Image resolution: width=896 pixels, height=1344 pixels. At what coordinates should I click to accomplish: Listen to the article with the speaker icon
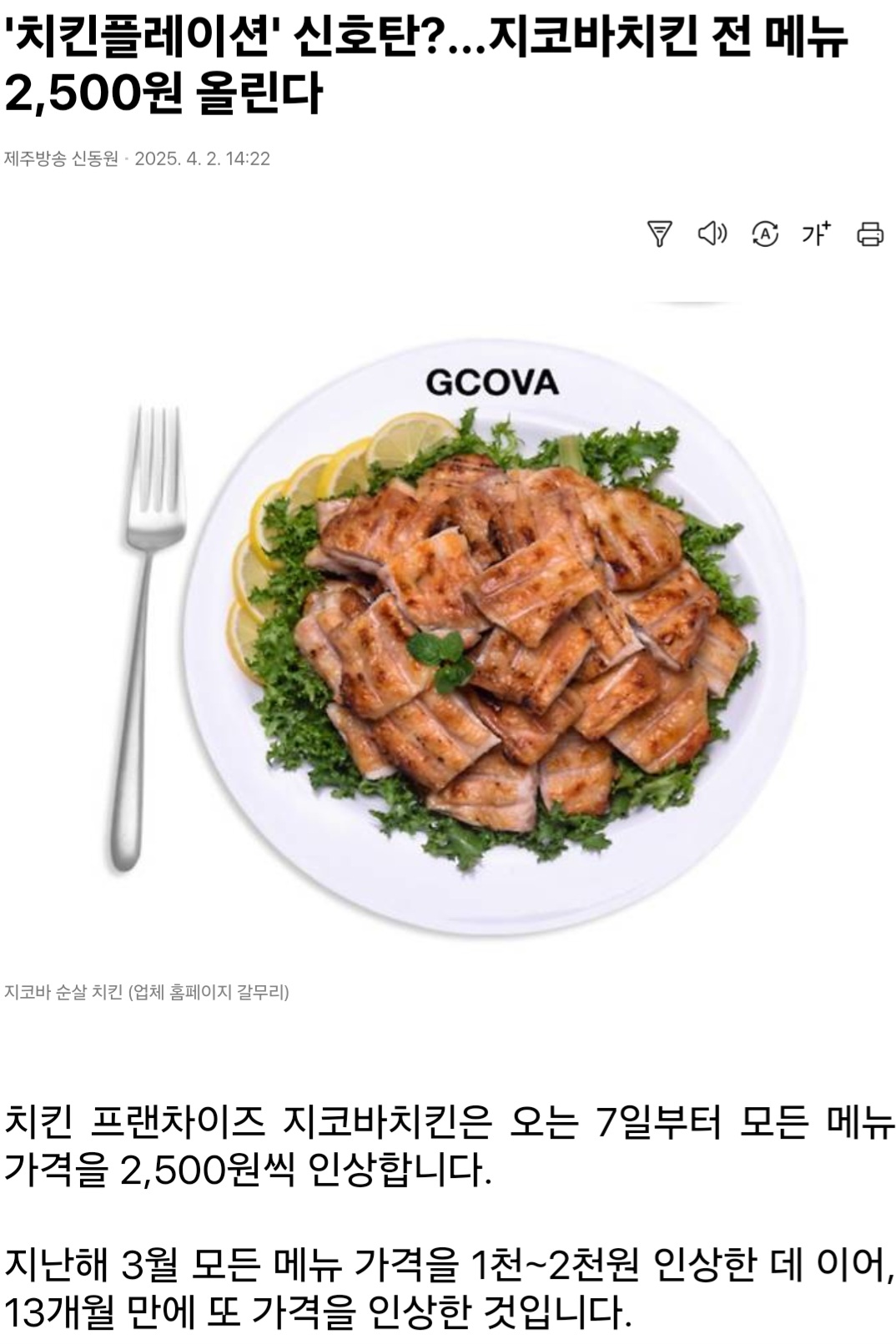click(x=712, y=234)
